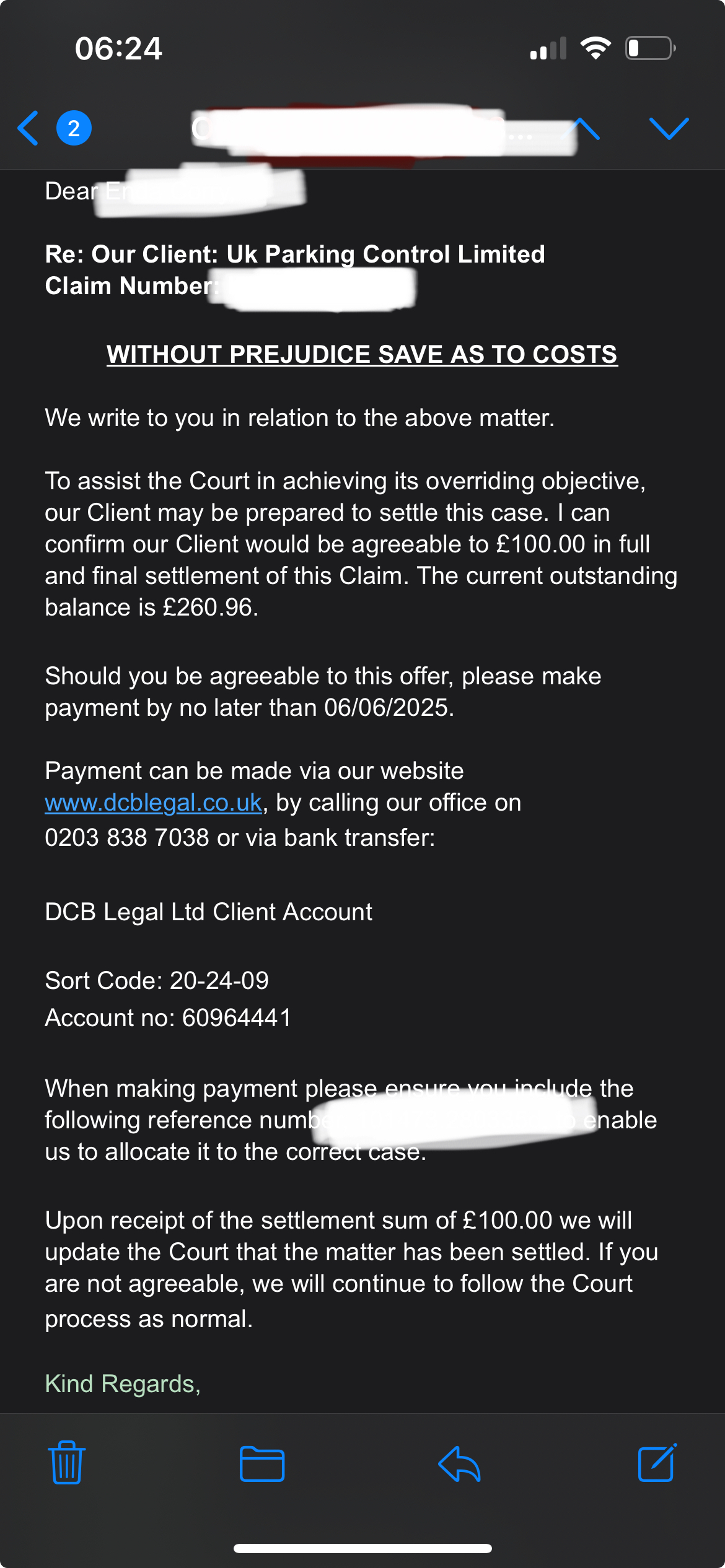
Task: Open the www.dcblegal.co.uk link
Action: [x=153, y=803]
